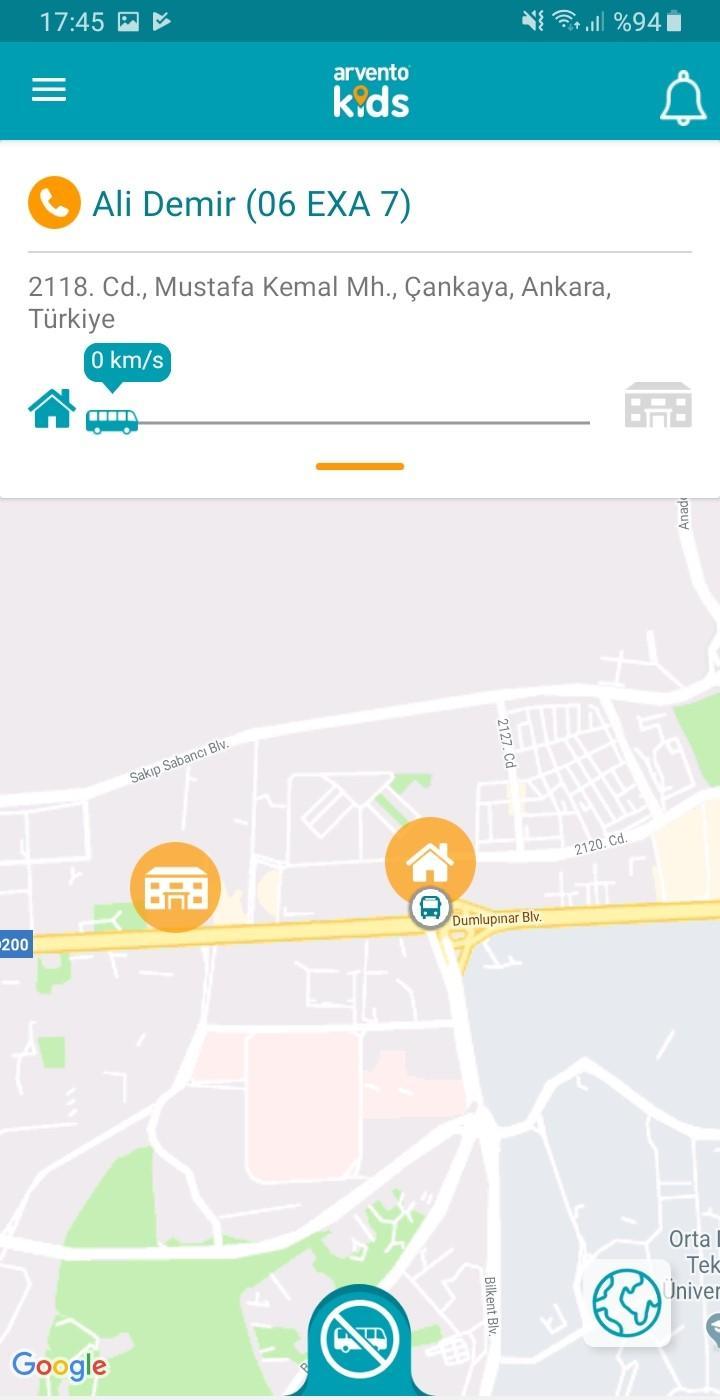Call driver Ali Demir via phone icon
The width and height of the screenshot is (720, 1400).
[x=54, y=203]
